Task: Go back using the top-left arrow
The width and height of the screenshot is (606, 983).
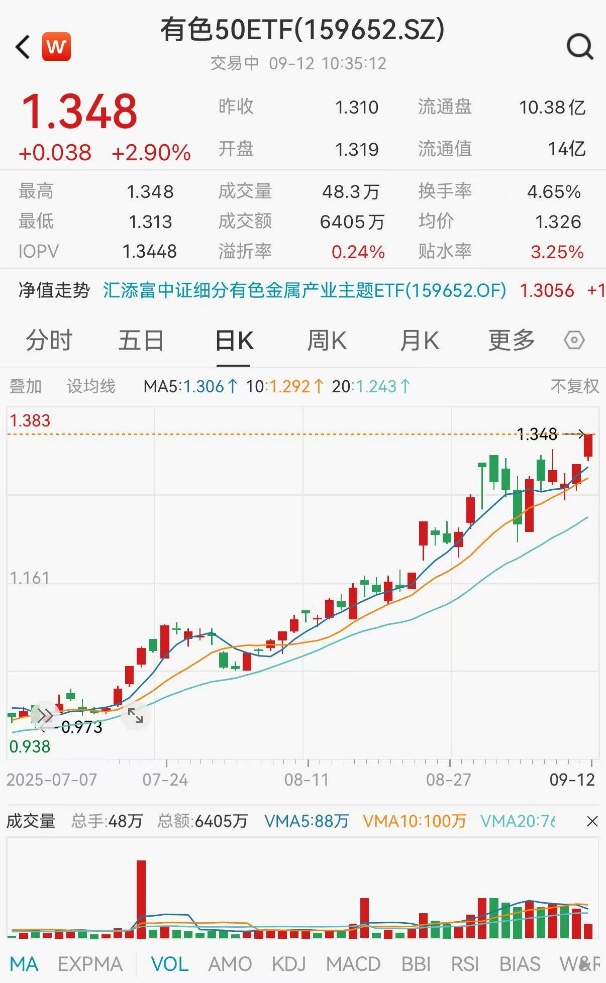Action: click(x=23, y=47)
